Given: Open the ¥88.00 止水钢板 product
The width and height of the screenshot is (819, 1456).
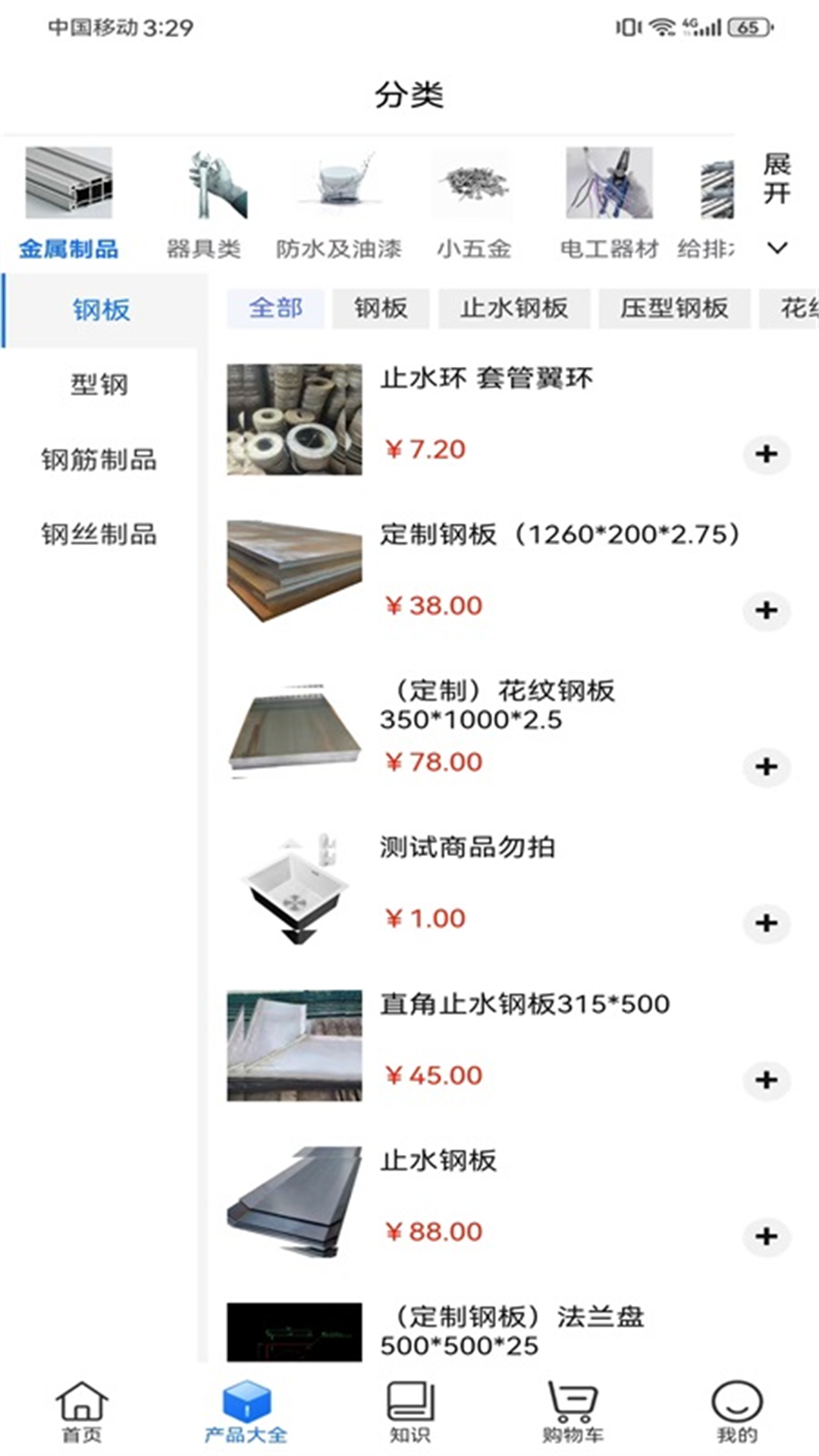Looking at the screenshot, I should click(x=438, y=1161).
